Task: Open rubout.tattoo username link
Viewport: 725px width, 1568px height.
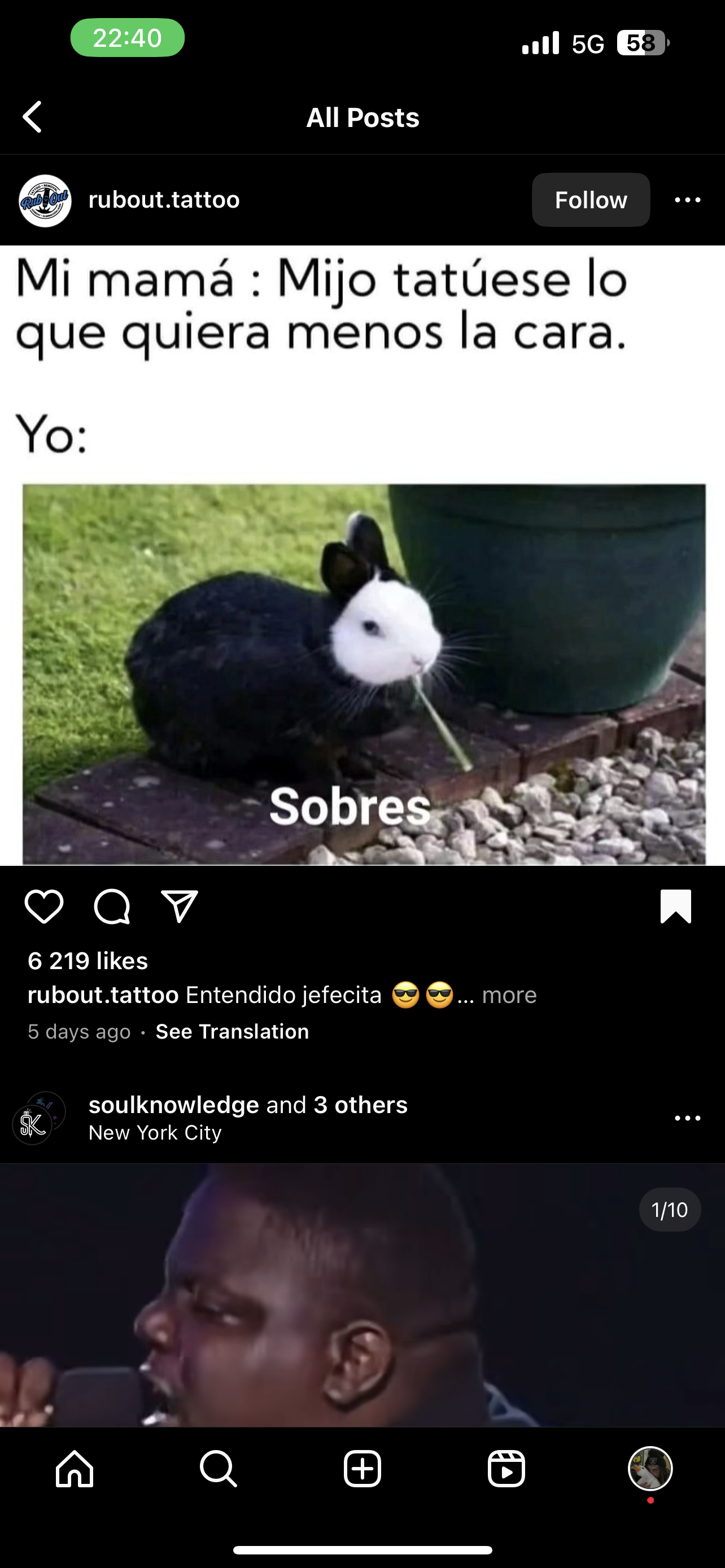Action: pyautogui.click(x=164, y=200)
